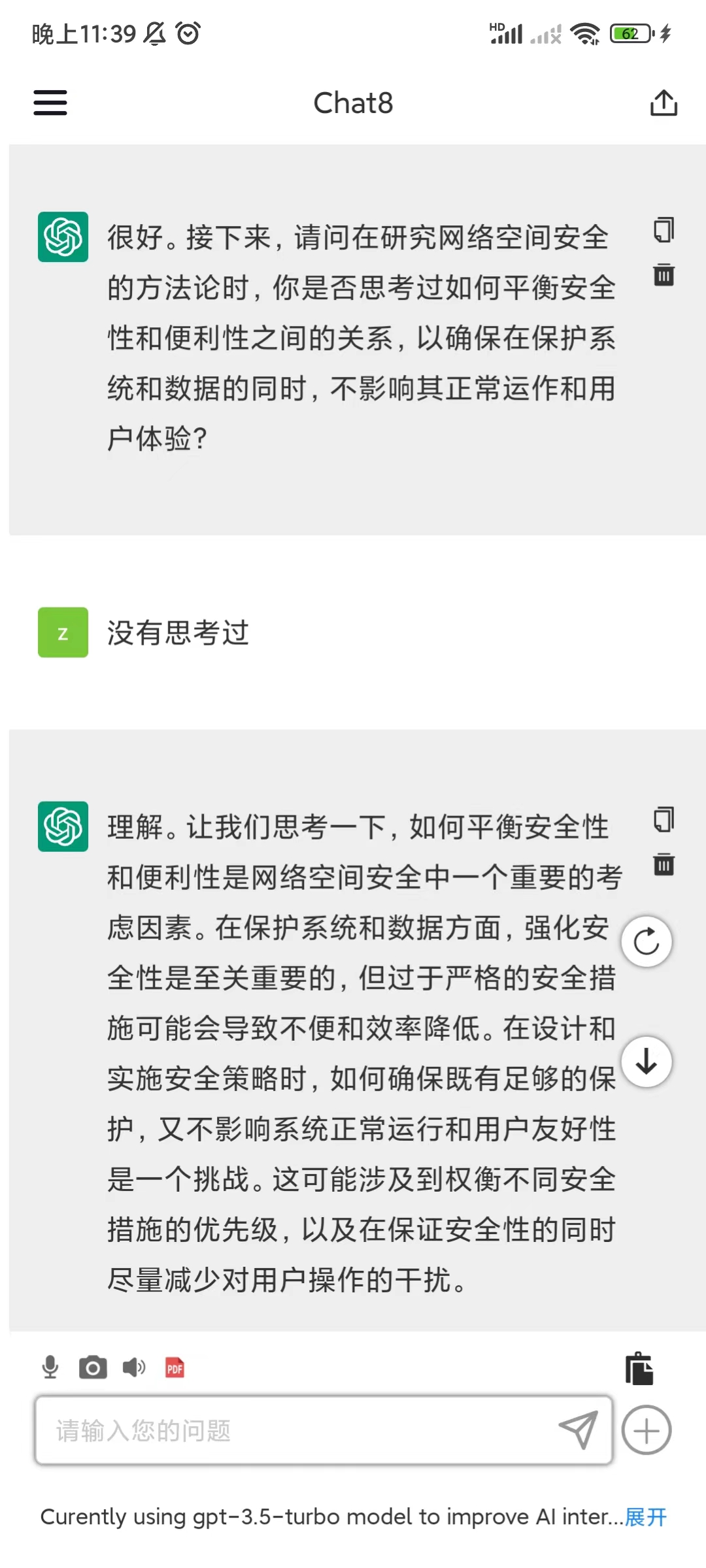
Task: Start voice input with the microphone
Action: click(50, 1367)
